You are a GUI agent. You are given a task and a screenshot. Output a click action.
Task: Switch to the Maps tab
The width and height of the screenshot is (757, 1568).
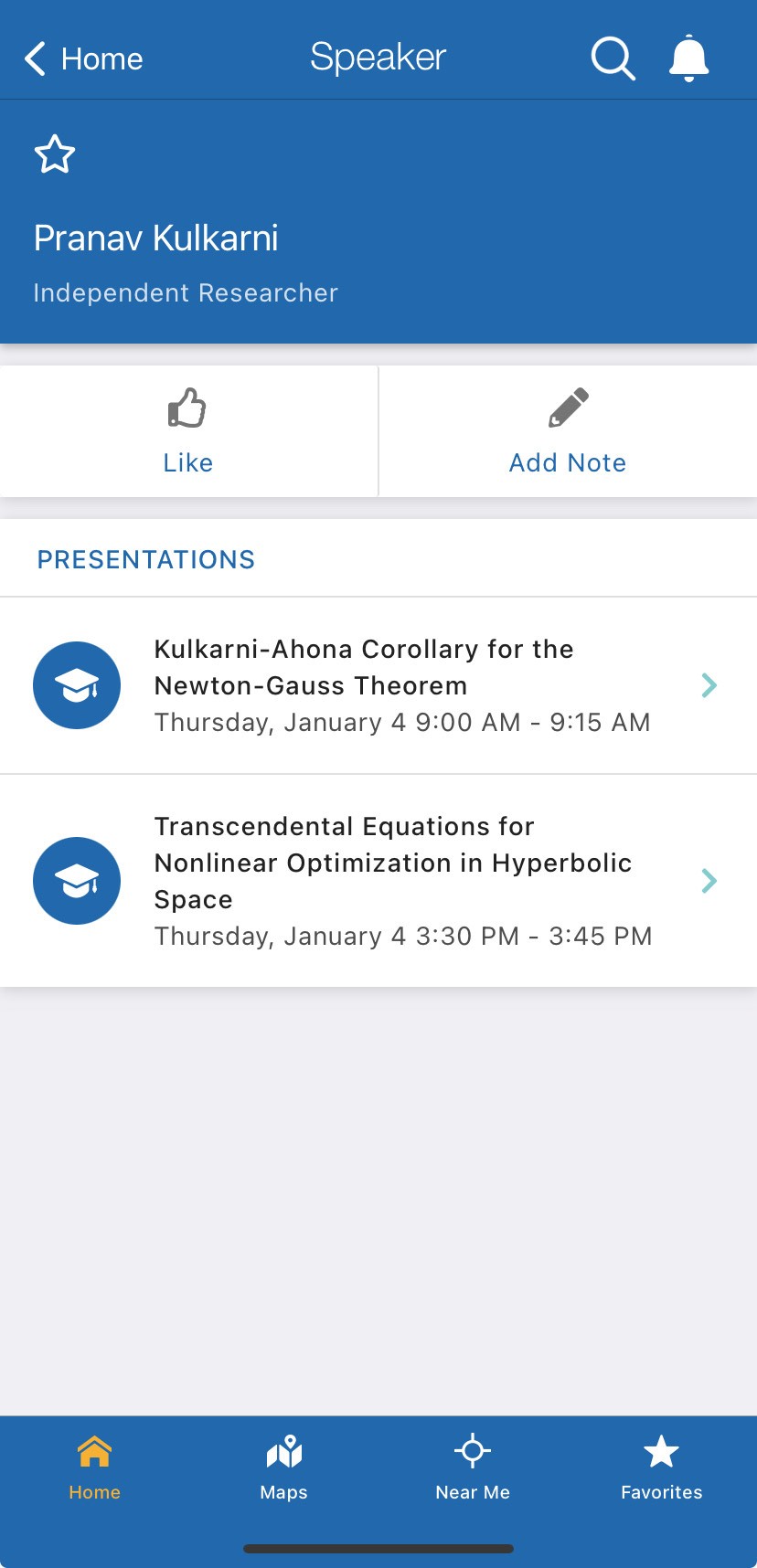click(284, 1468)
